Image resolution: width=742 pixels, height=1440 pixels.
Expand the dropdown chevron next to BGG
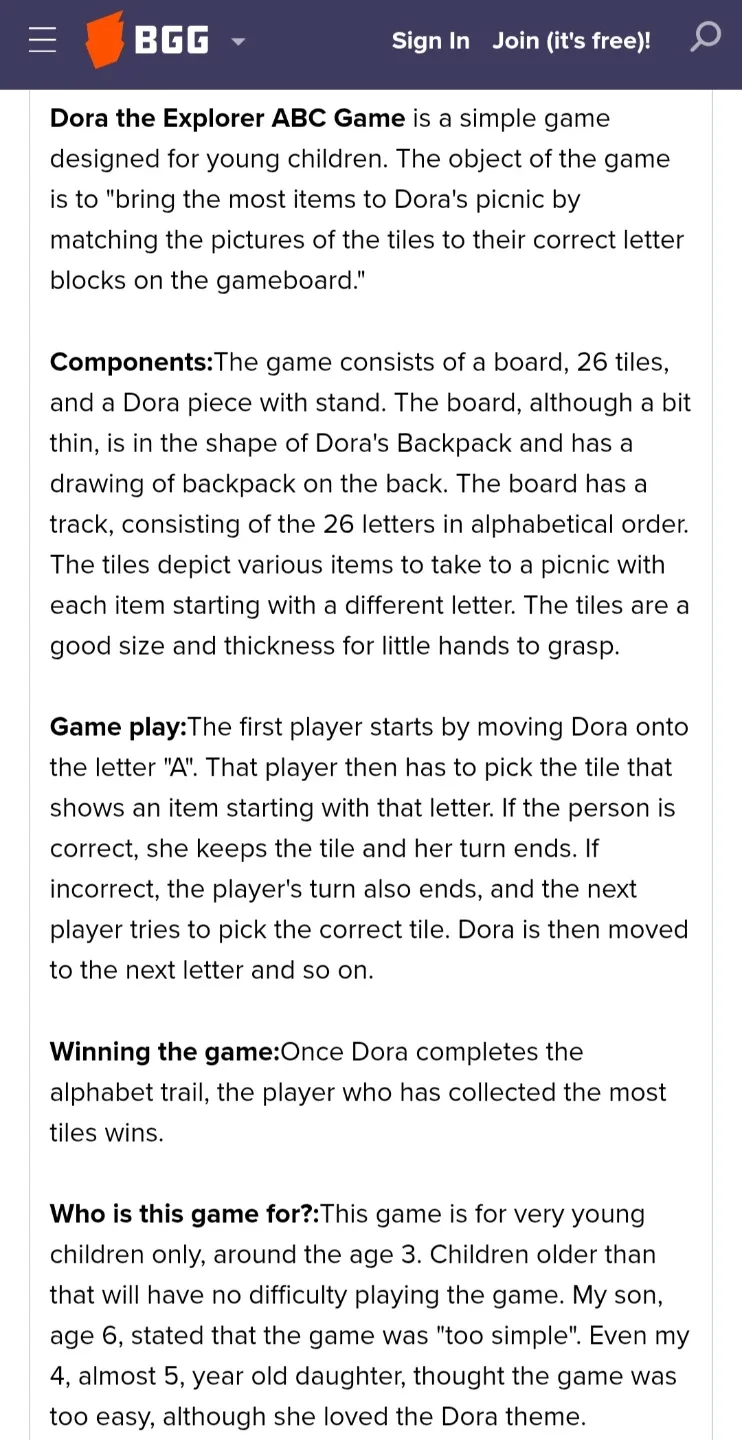(x=238, y=43)
